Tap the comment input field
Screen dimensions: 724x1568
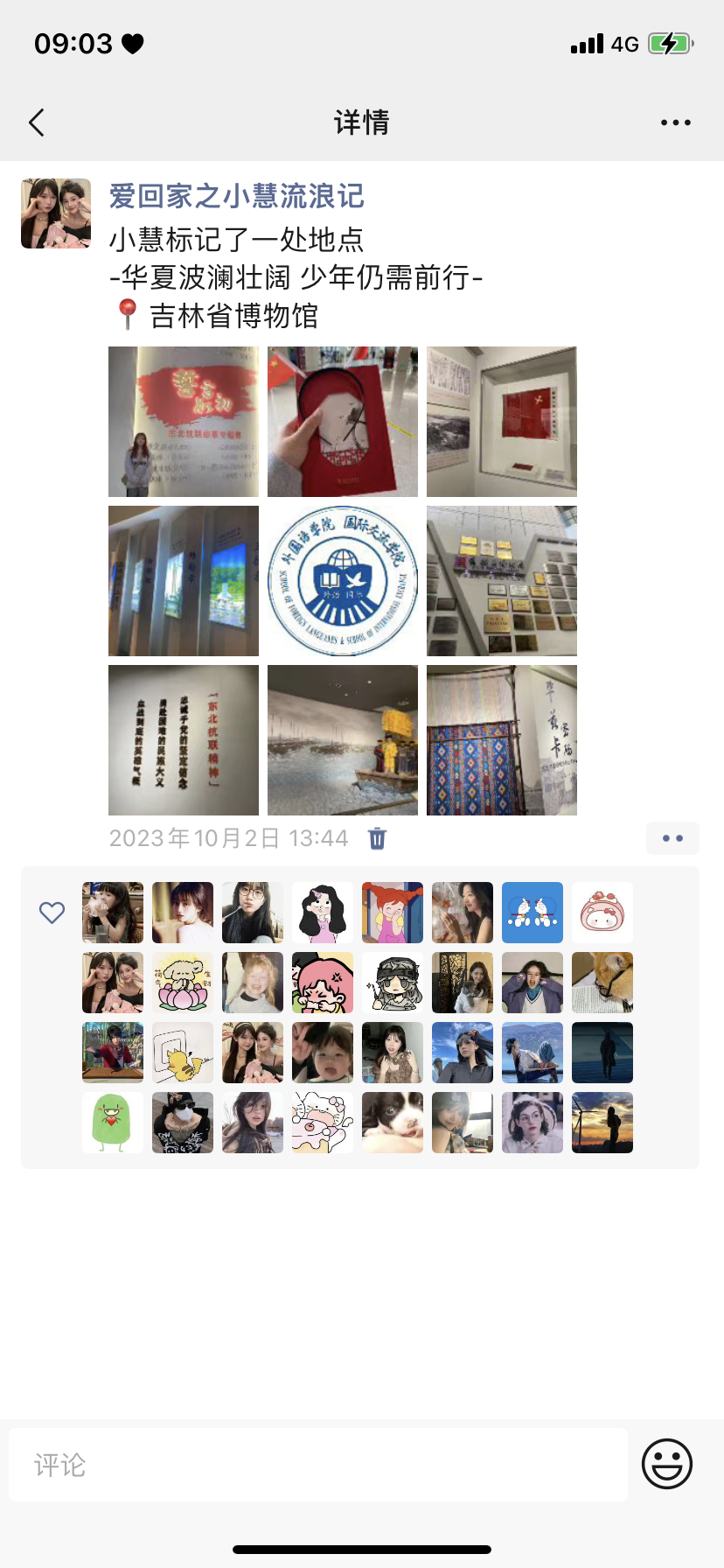pos(318,1465)
